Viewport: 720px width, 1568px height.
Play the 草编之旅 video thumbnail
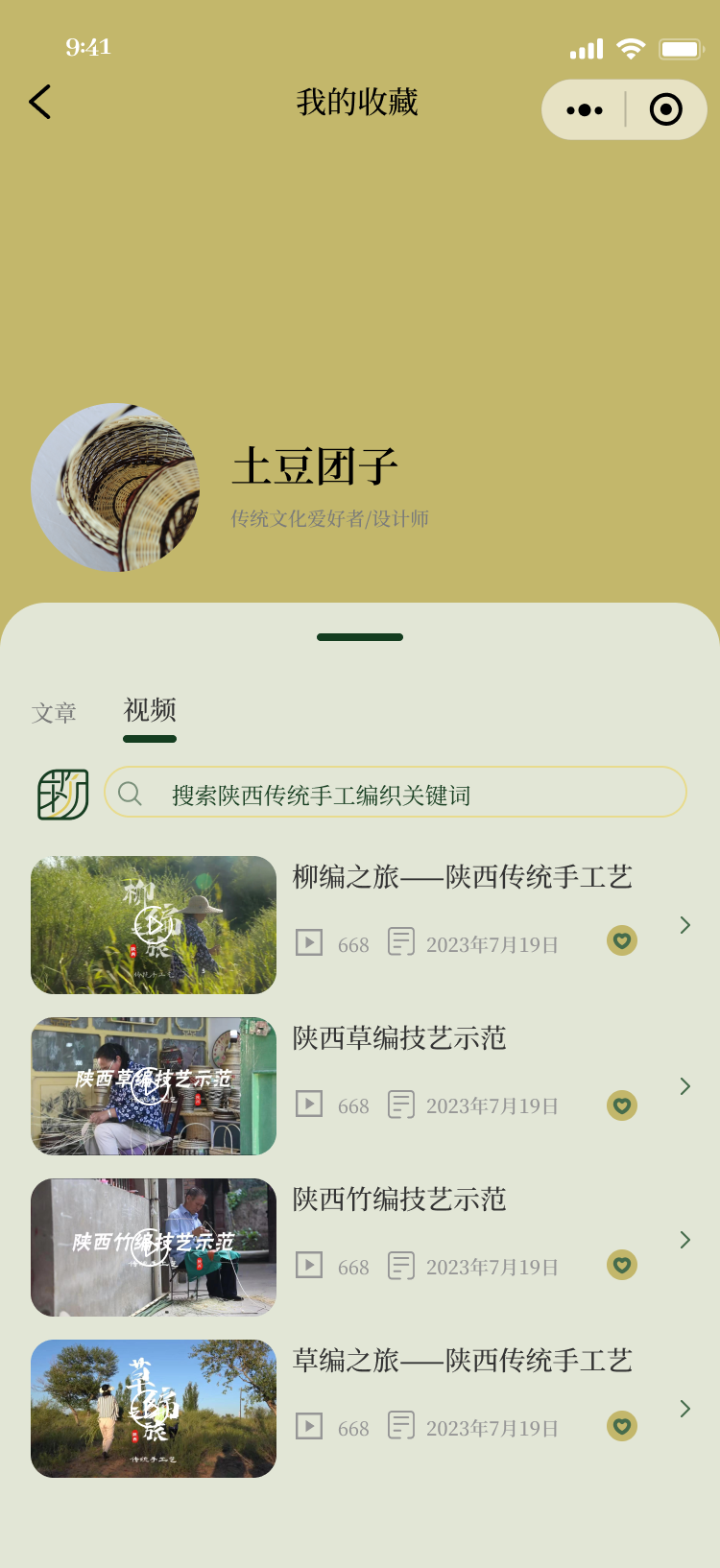pos(154,1409)
